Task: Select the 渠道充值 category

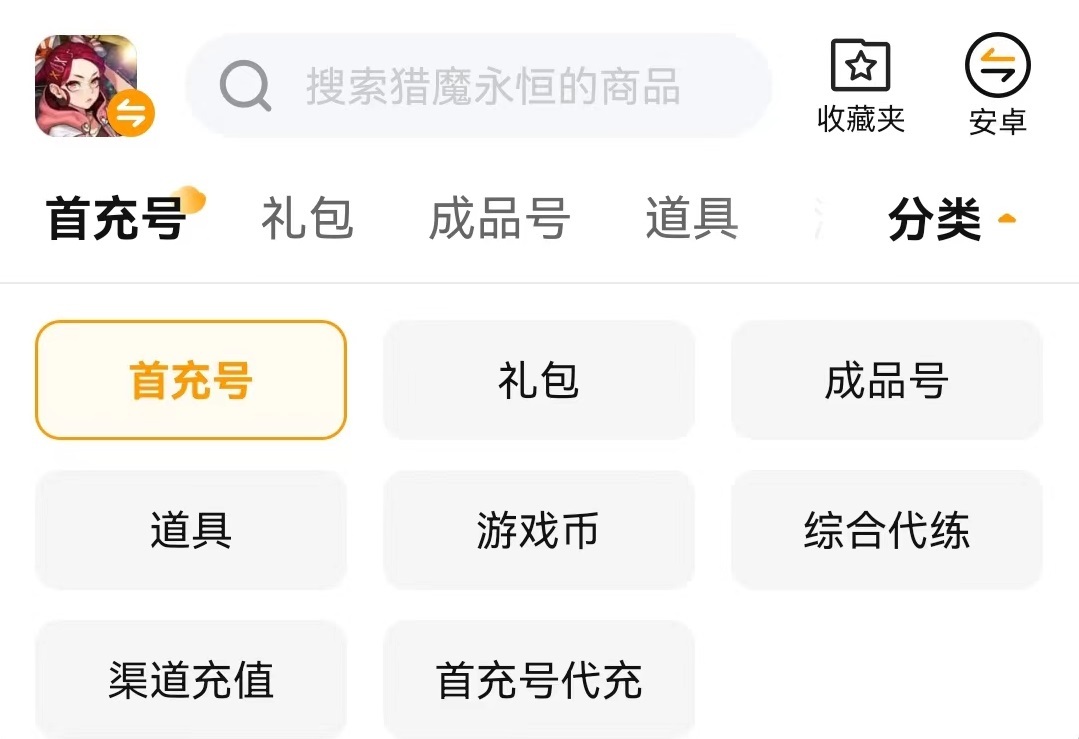Action: [x=191, y=680]
